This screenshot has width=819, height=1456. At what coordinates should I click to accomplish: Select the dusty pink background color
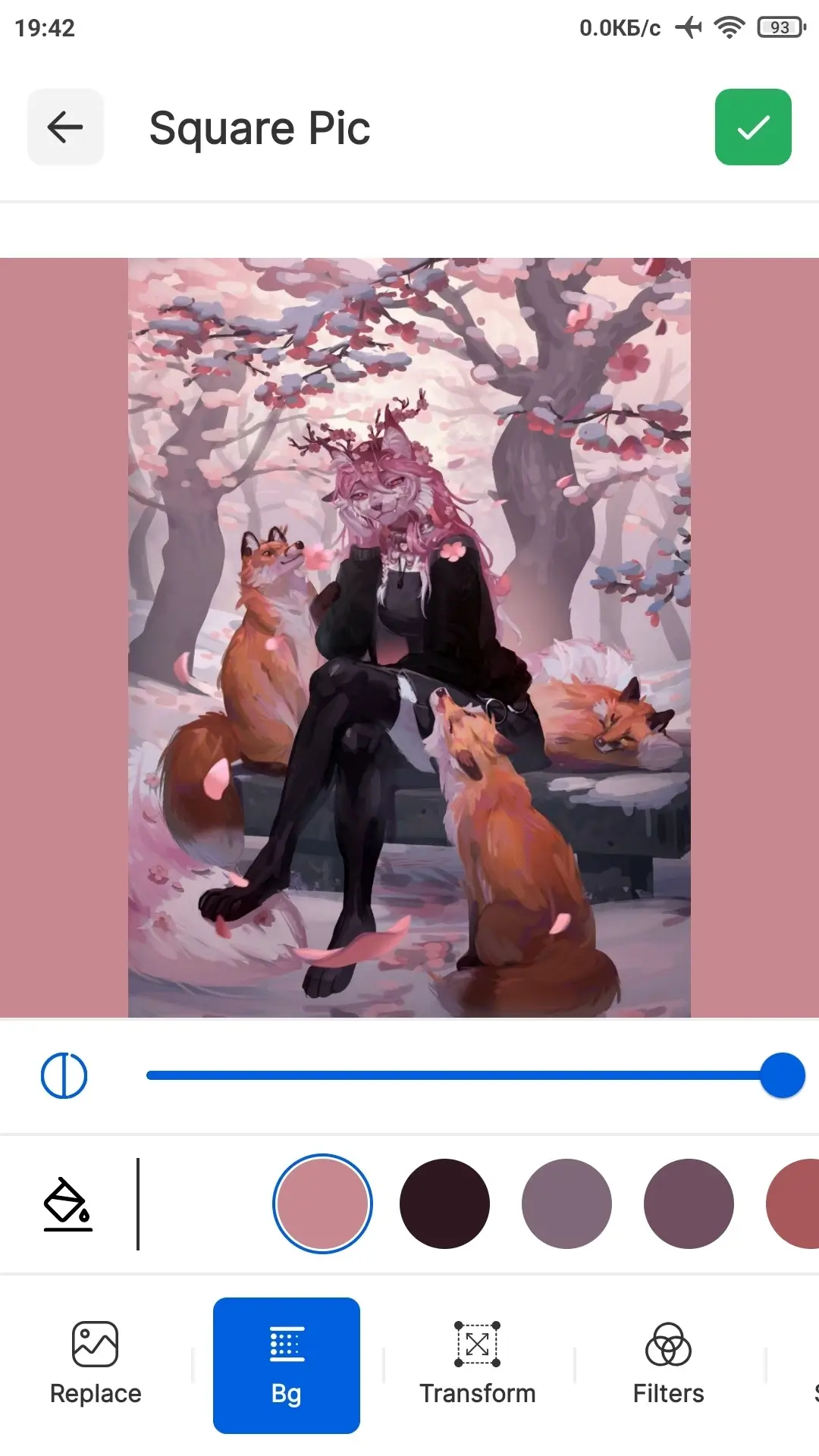coord(322,1203)
